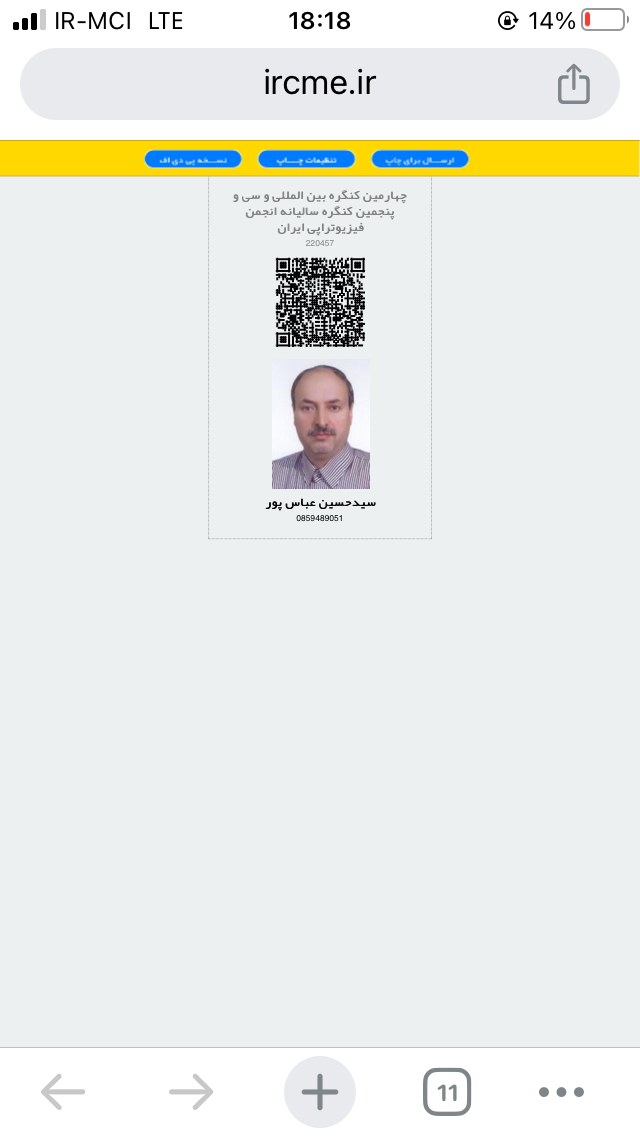Open a new browser tab
The image size is (640, 1136).
(x=320, y=1092)
